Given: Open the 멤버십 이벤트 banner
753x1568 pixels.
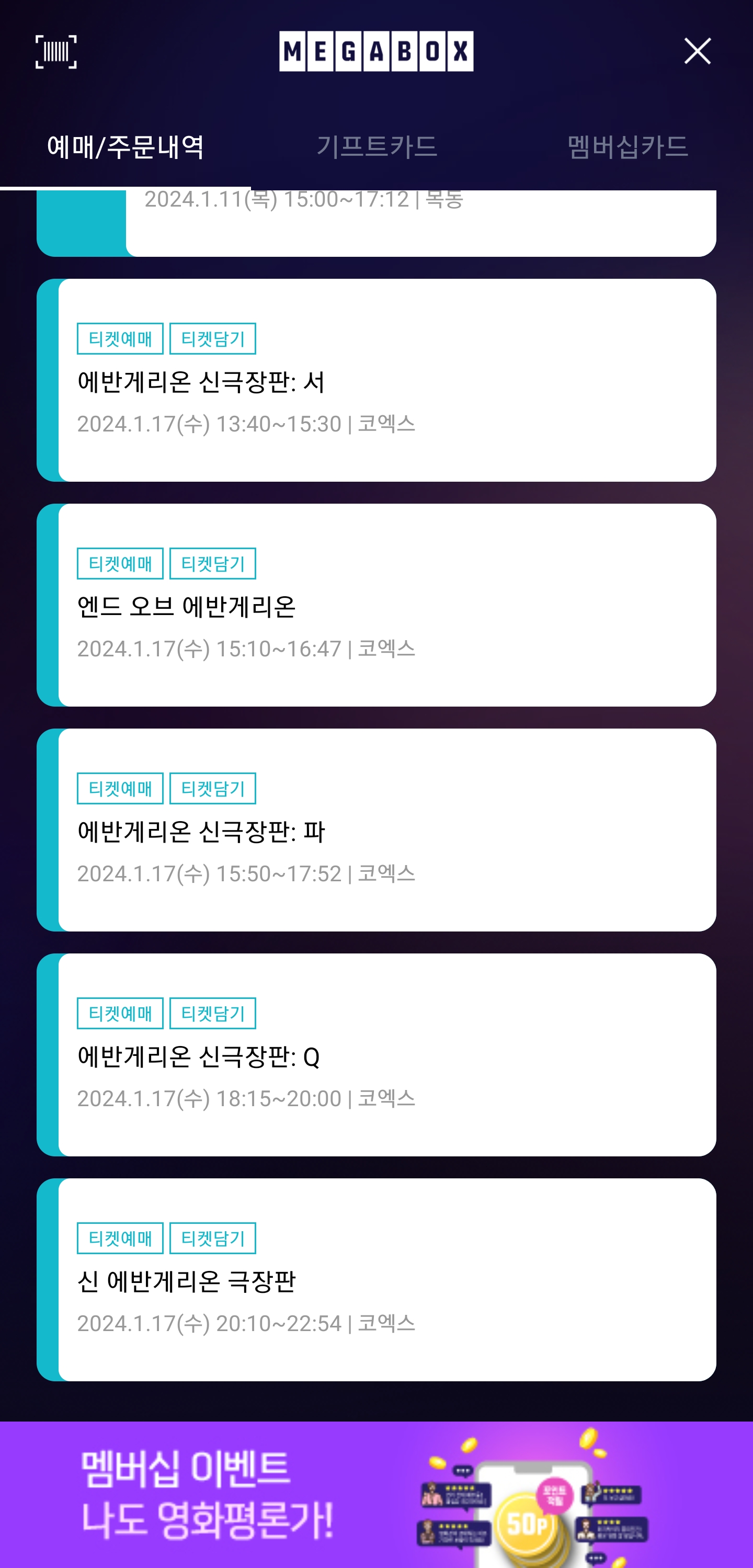Looking at the screenshot, I should coord(376,1494).
